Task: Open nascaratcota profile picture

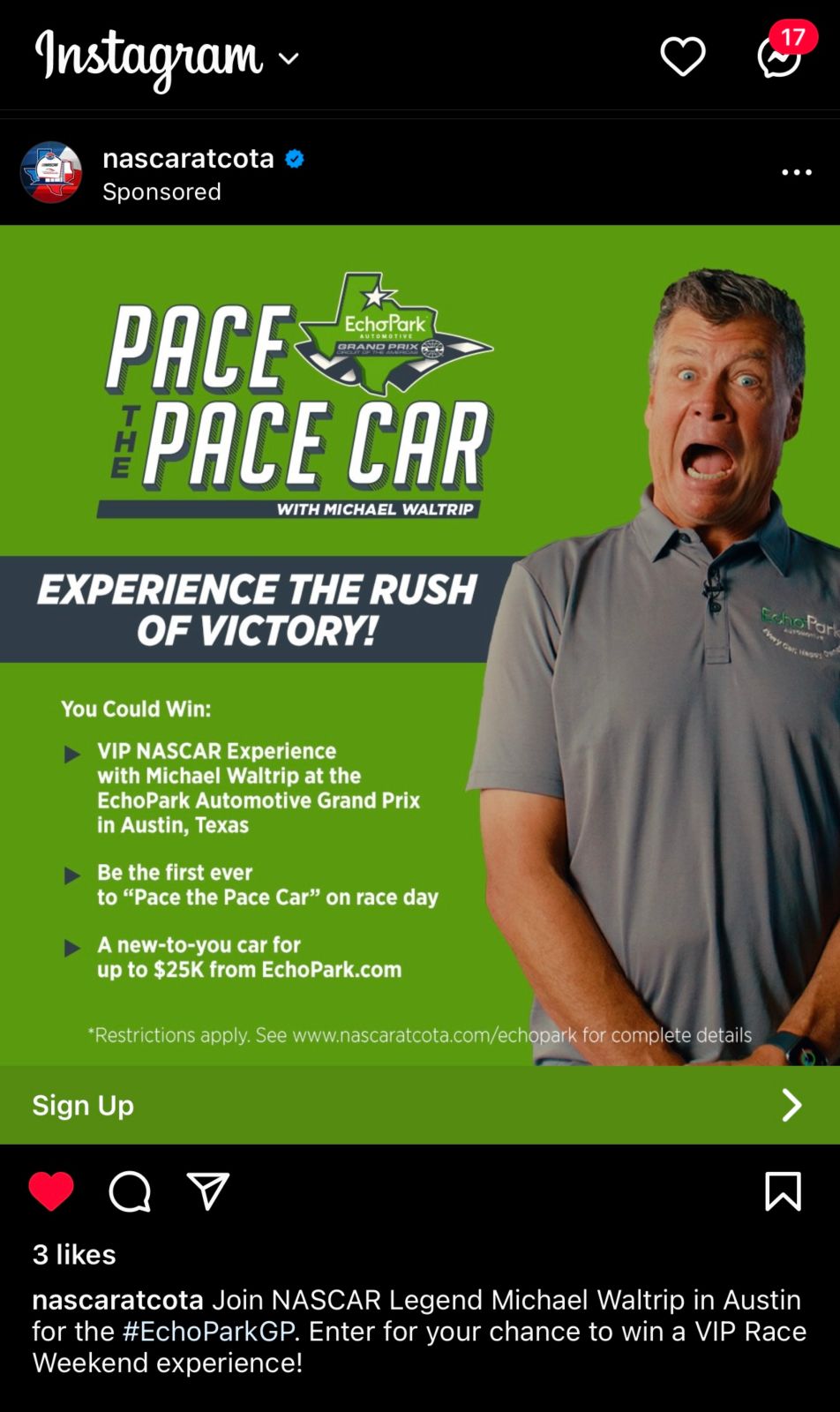Action: pos(51,172)
